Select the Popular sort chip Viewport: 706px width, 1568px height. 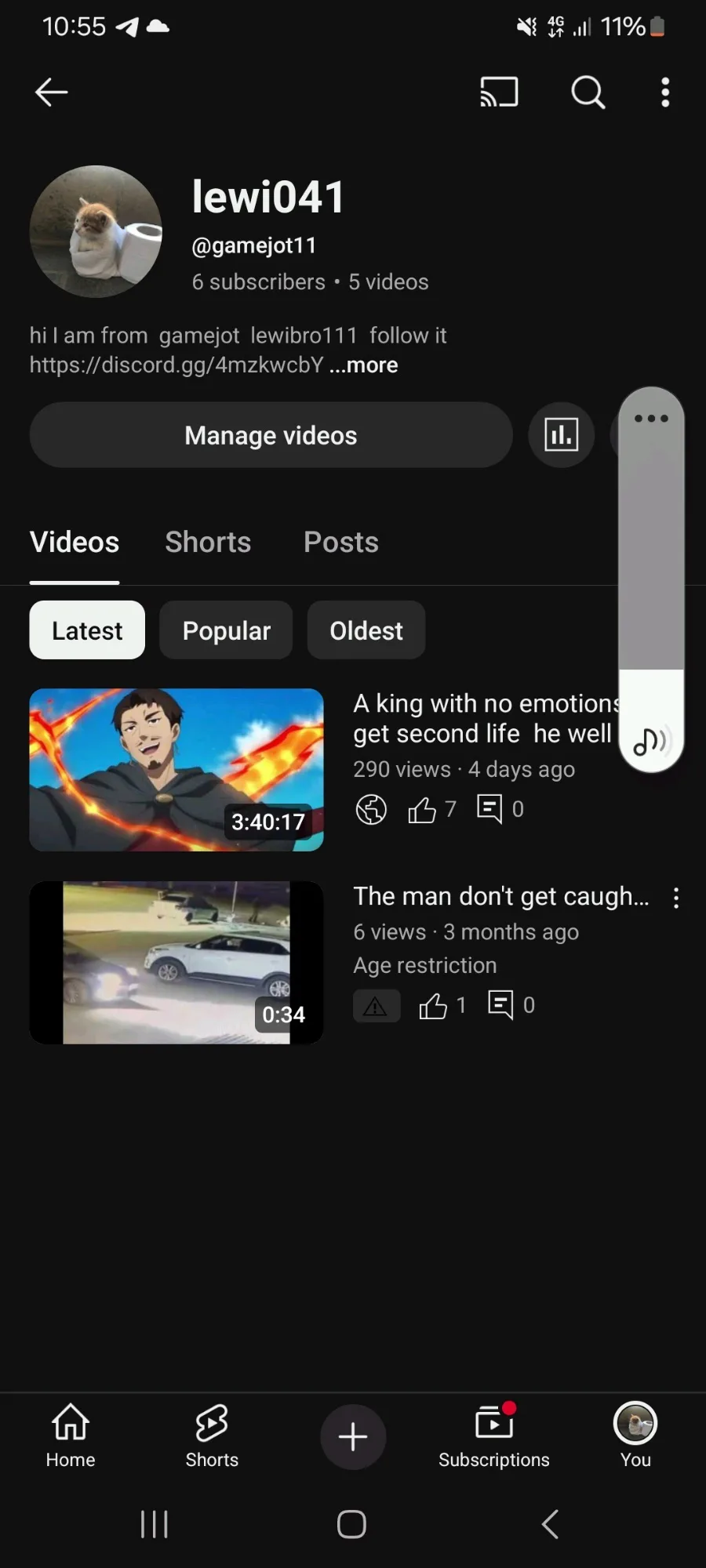click(x=226, y=630)
